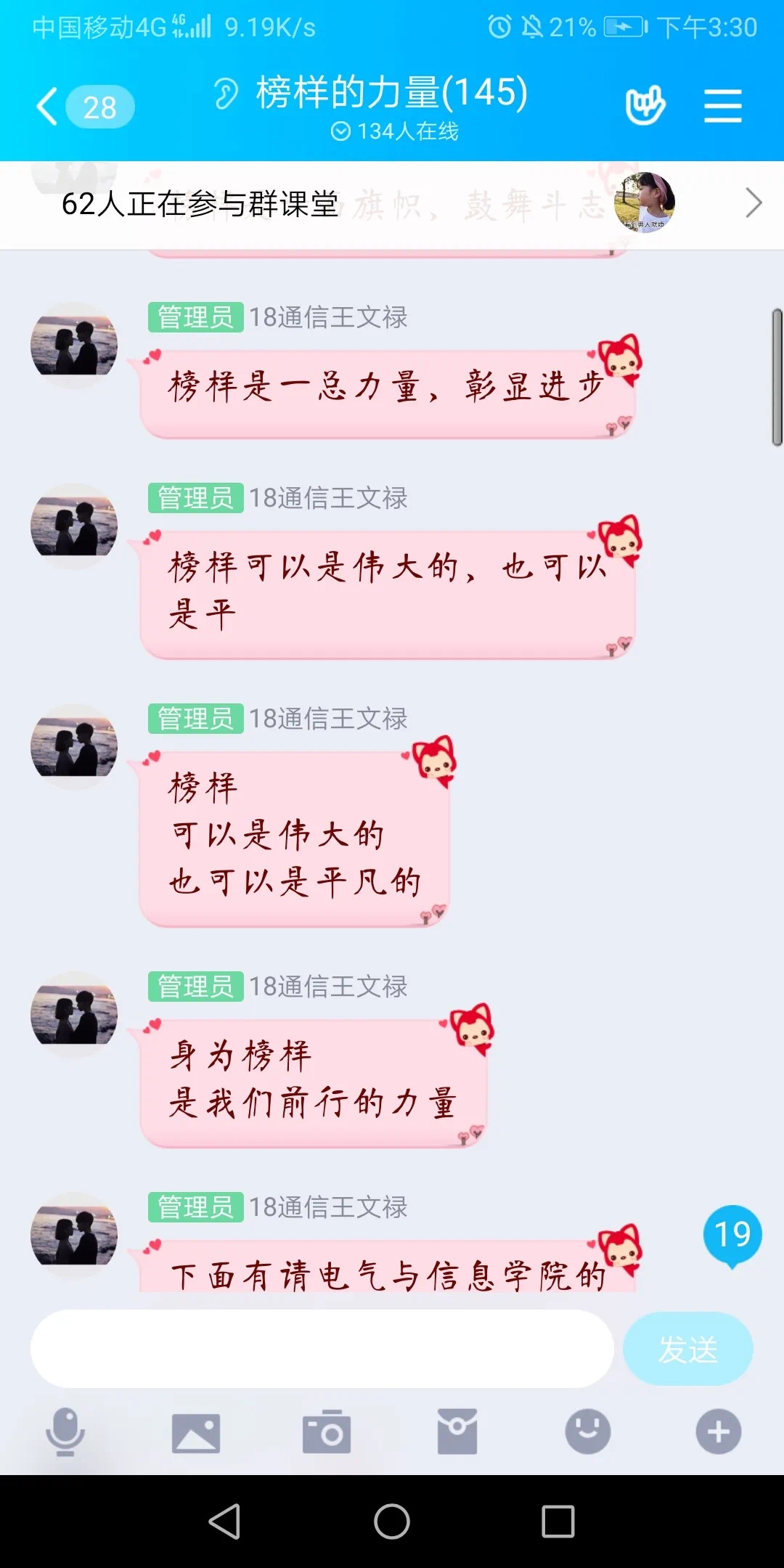Viewport: 784px width, 1568px height.
Task: Record a voice message with microphone
Action: click(65, 1432)
